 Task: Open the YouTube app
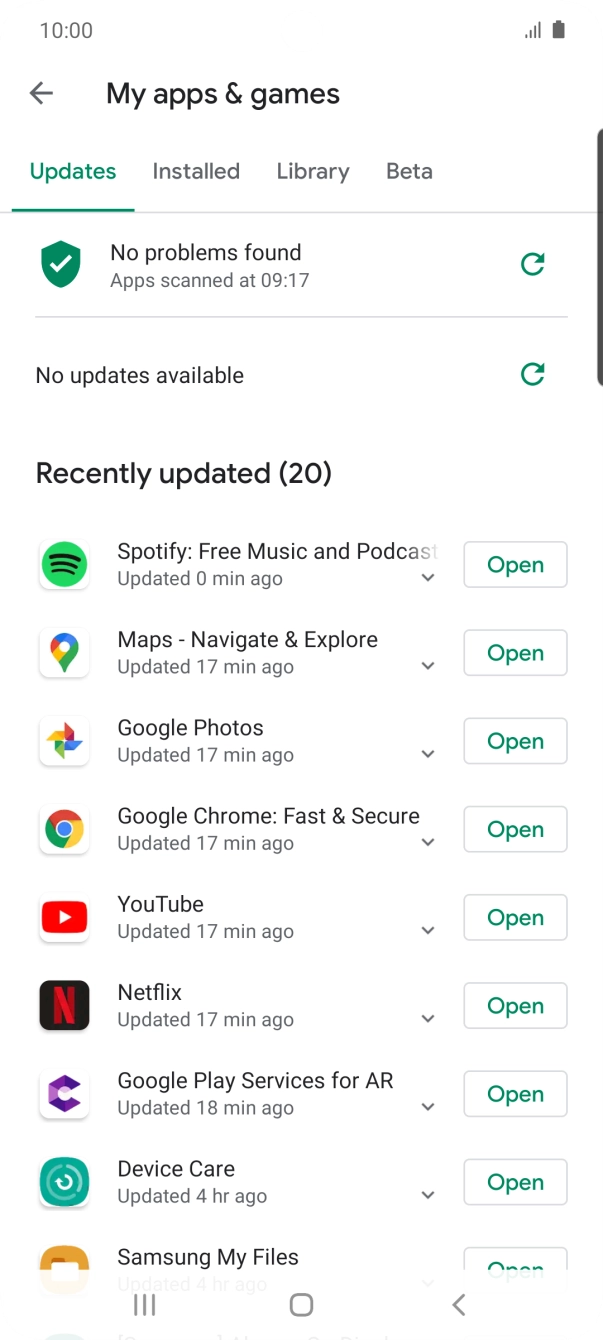tap(515, 917)
